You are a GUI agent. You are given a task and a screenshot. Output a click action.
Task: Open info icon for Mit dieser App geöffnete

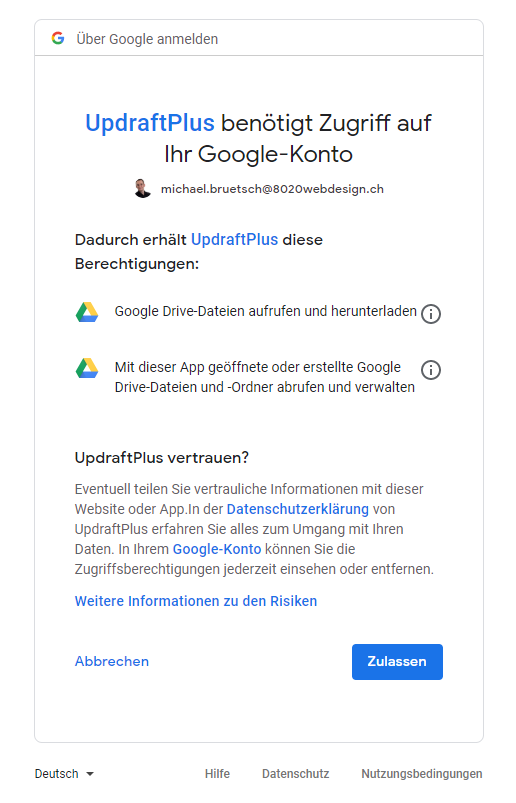click(x=431, y=369)
